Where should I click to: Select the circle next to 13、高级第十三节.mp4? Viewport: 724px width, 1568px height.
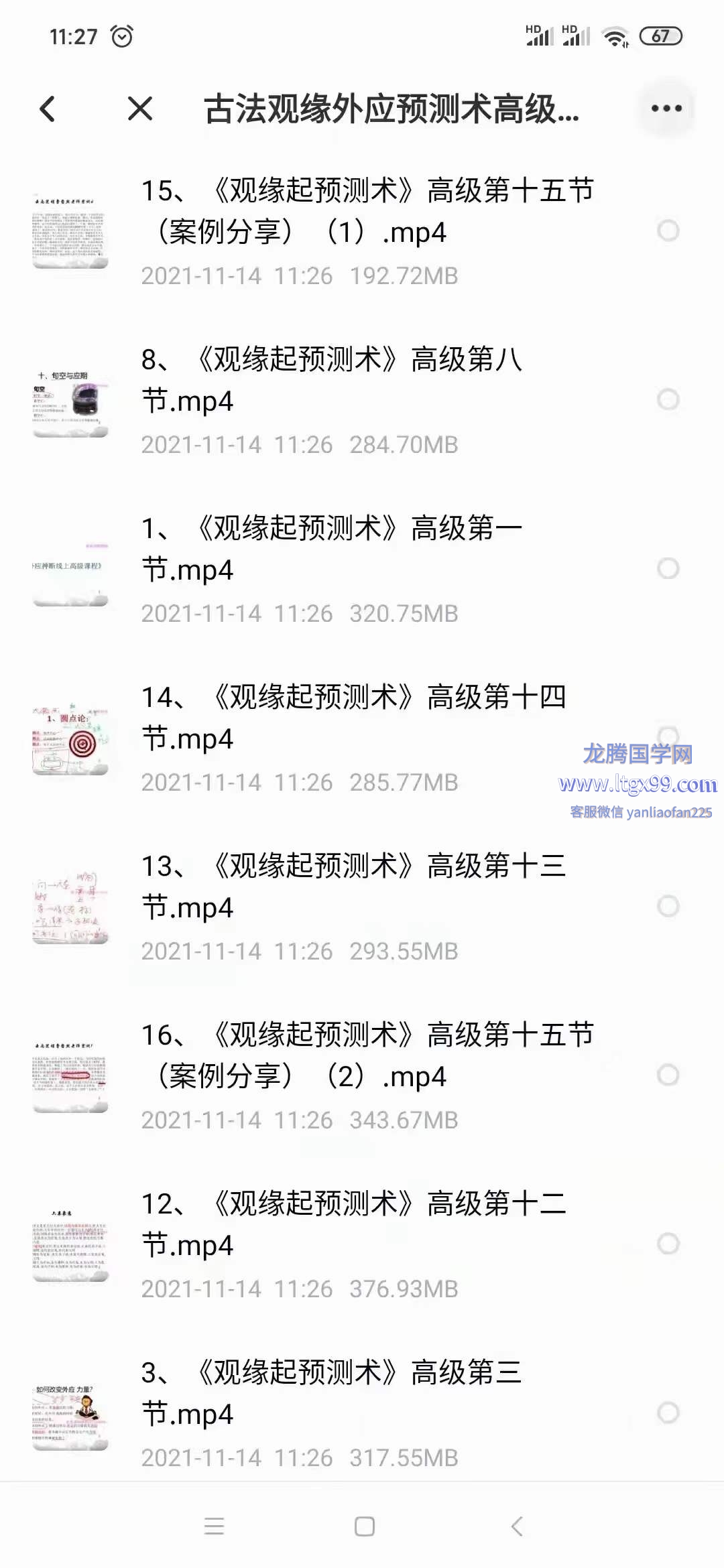coord(668,907)
